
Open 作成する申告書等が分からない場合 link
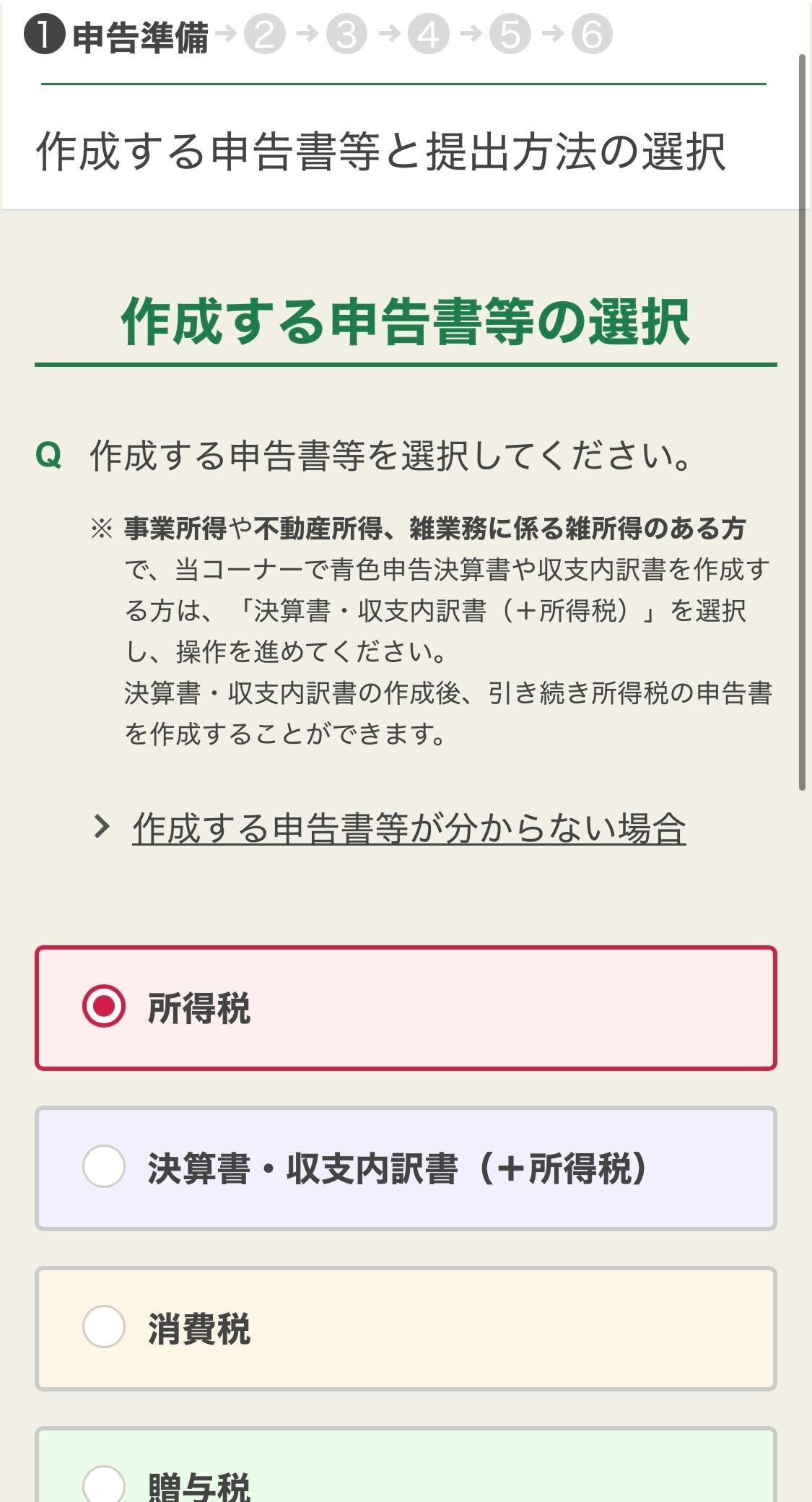tap(409, 828)
